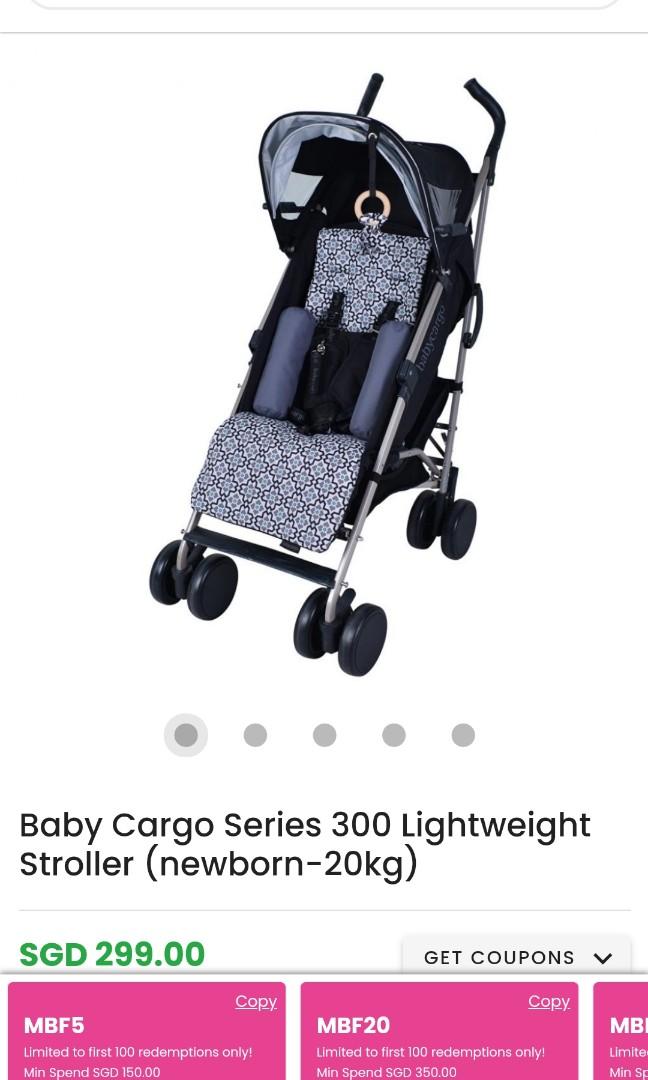Jump to the third product image dot
The image size is (648, 1080).
pyautogui.click(x=324, y=735)
